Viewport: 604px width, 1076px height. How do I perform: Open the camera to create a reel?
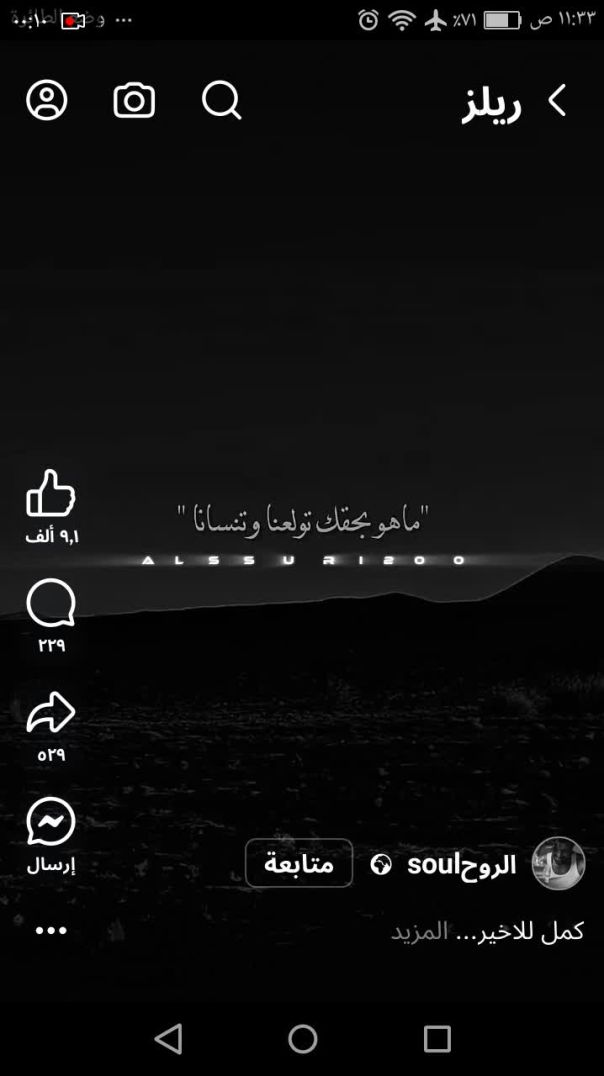click(x=134, y=101)
